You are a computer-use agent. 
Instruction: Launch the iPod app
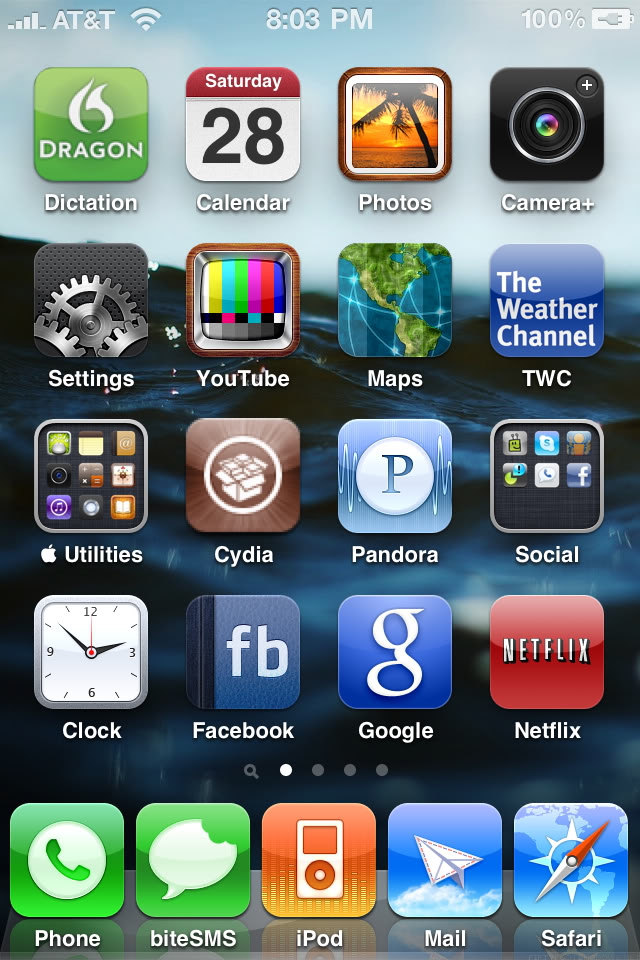pyautogui.click(x=319, y=861)
